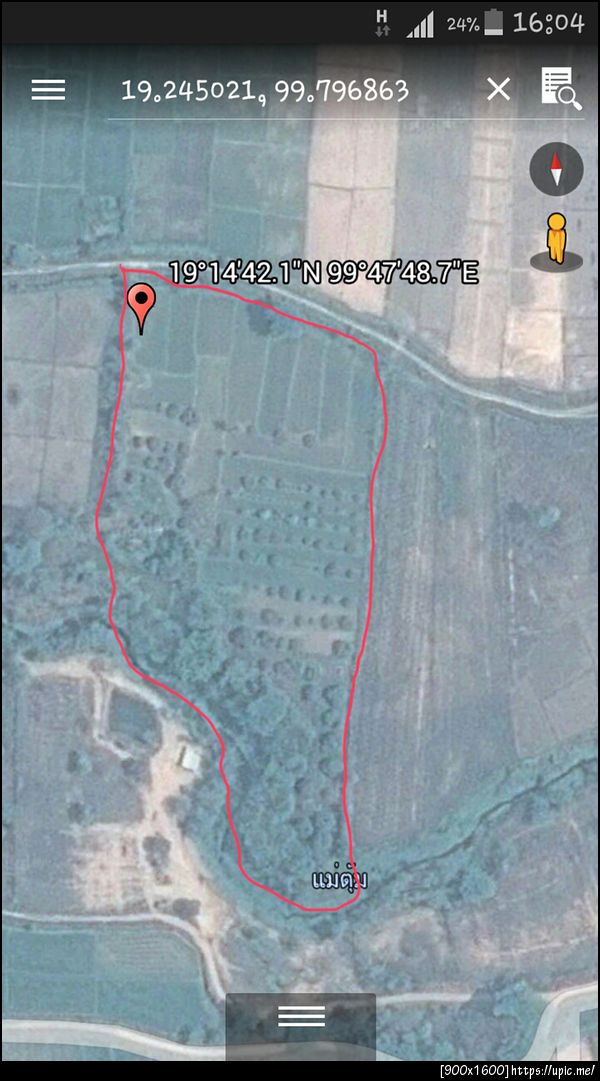Expand the bottom place details sheet
Viewport: 600px width, 1081px height.
pyautogui.click(x=301, y=1016)
